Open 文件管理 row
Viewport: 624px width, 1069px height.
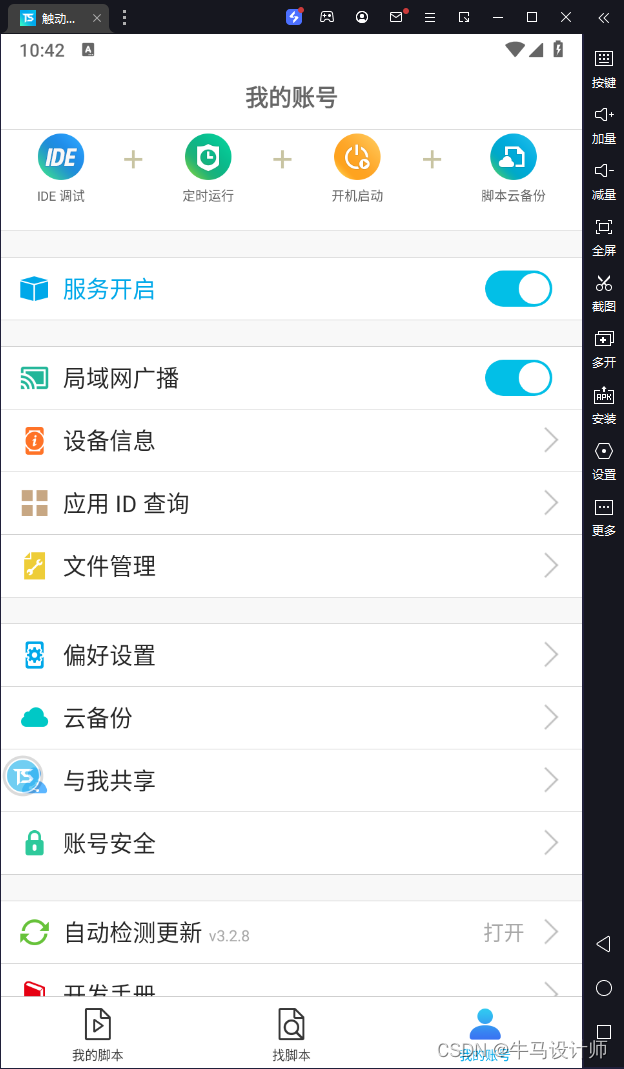point(290,566)
